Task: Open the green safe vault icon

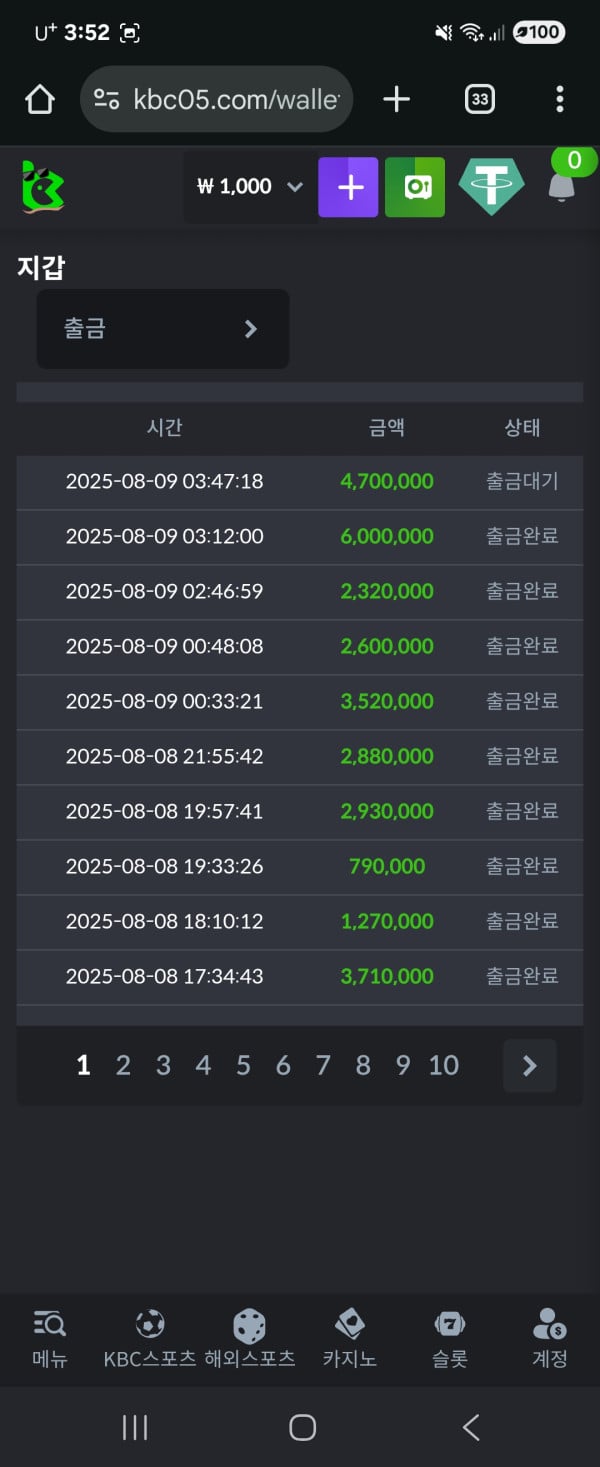Action: [415, 187]
